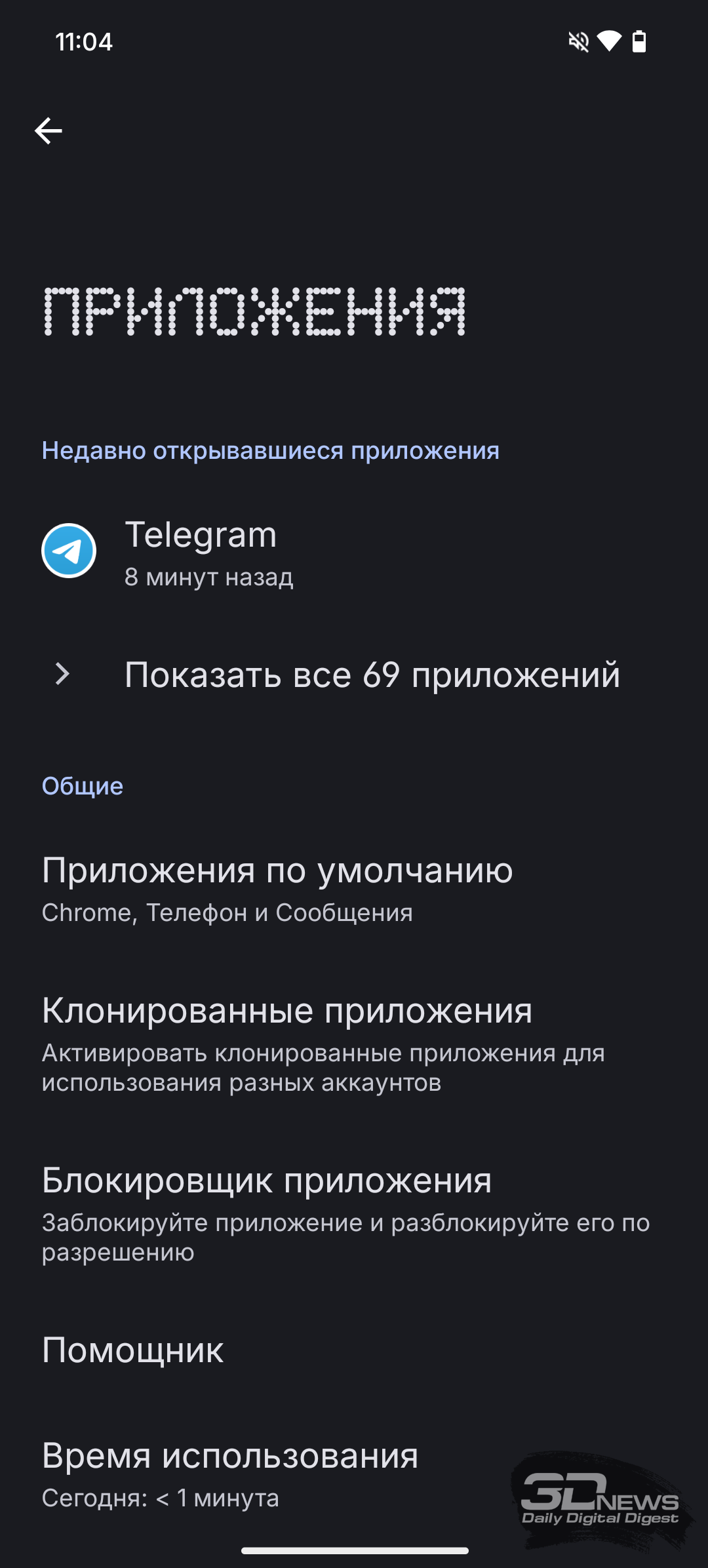Open Время использования stats
708x1568 pixels.
[354, 1475]
